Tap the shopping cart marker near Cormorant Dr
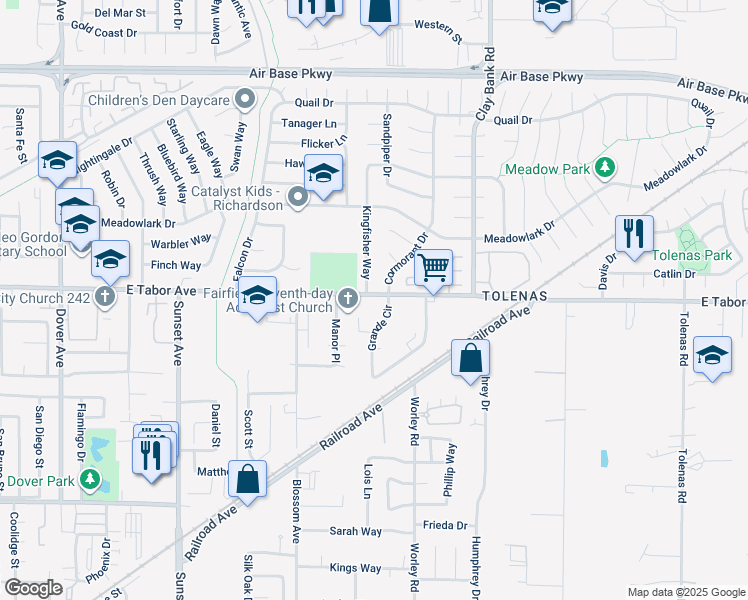 [x=433, y=268]
